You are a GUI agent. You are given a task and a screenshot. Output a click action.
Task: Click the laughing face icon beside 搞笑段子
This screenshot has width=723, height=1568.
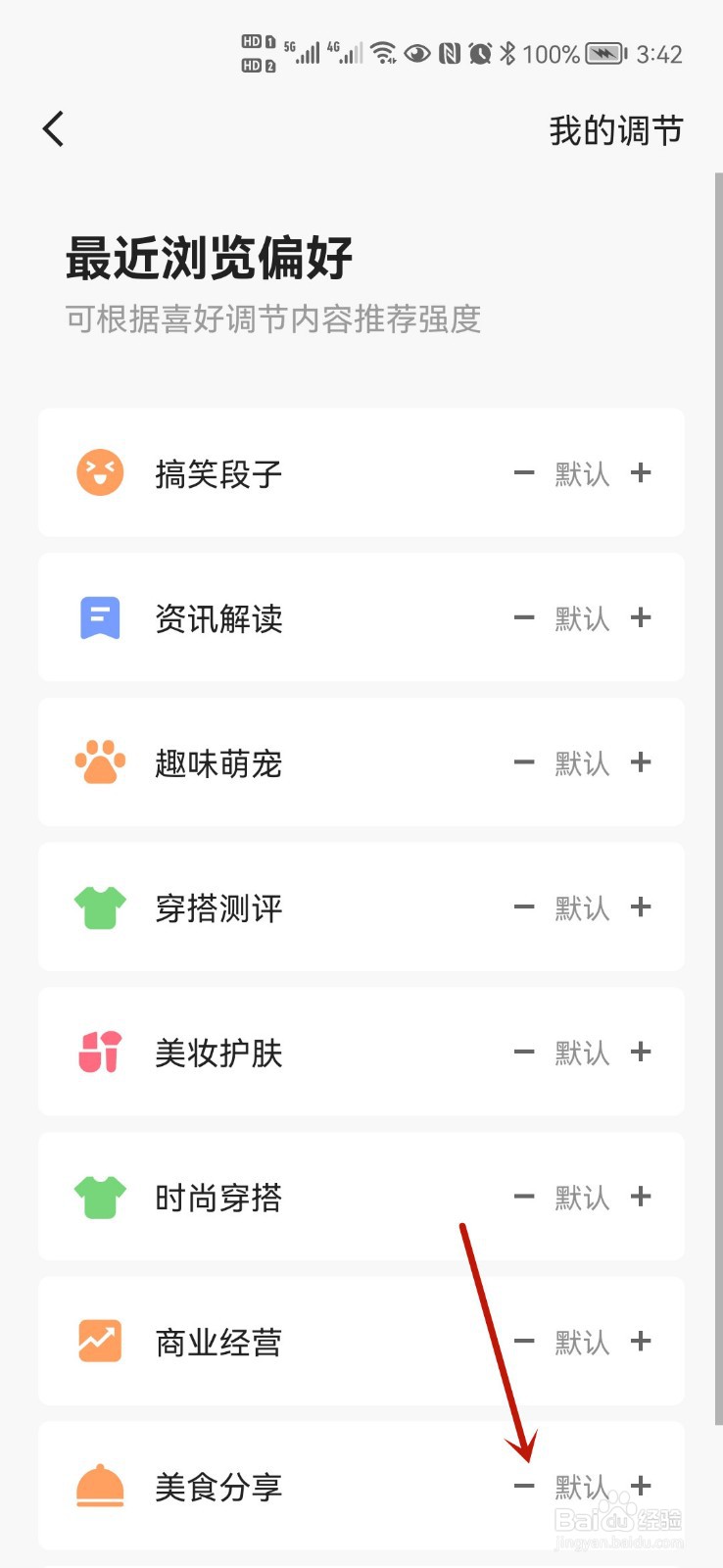point(99,472)
